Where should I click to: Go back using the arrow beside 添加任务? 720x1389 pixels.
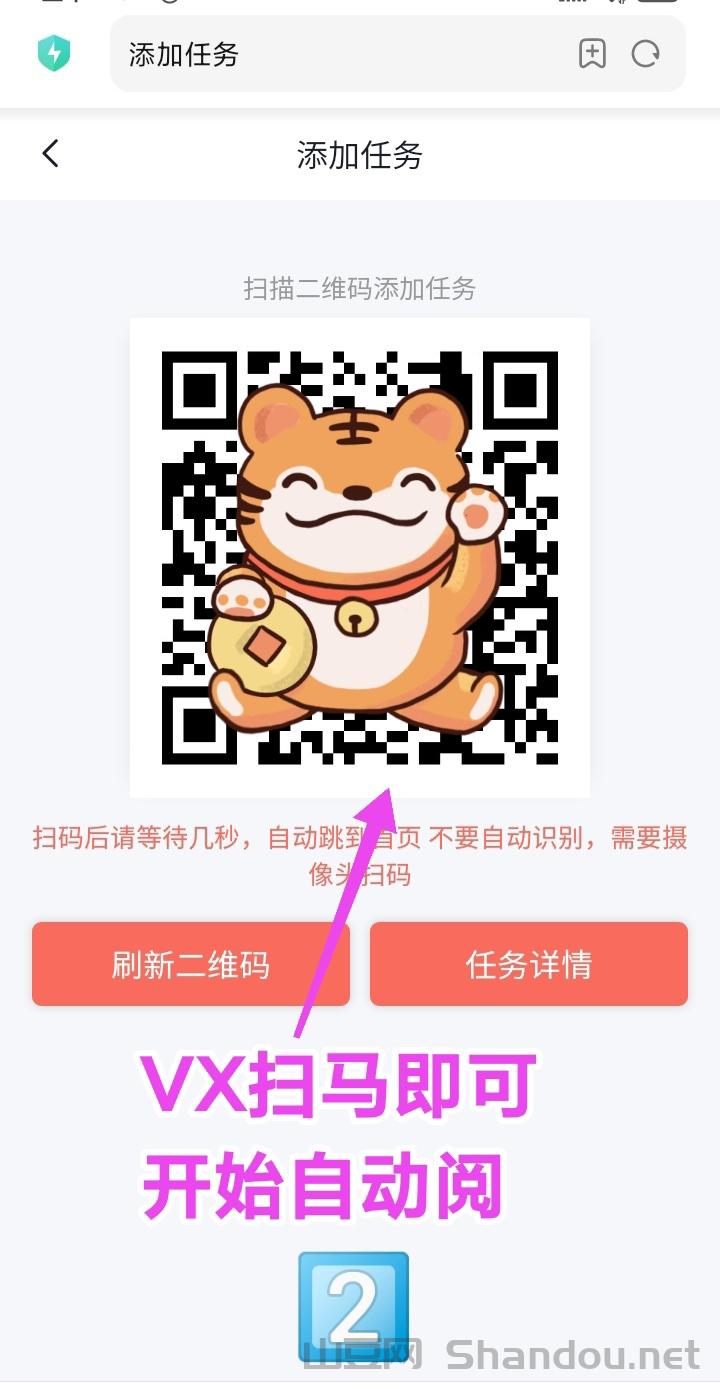(50, 154)
